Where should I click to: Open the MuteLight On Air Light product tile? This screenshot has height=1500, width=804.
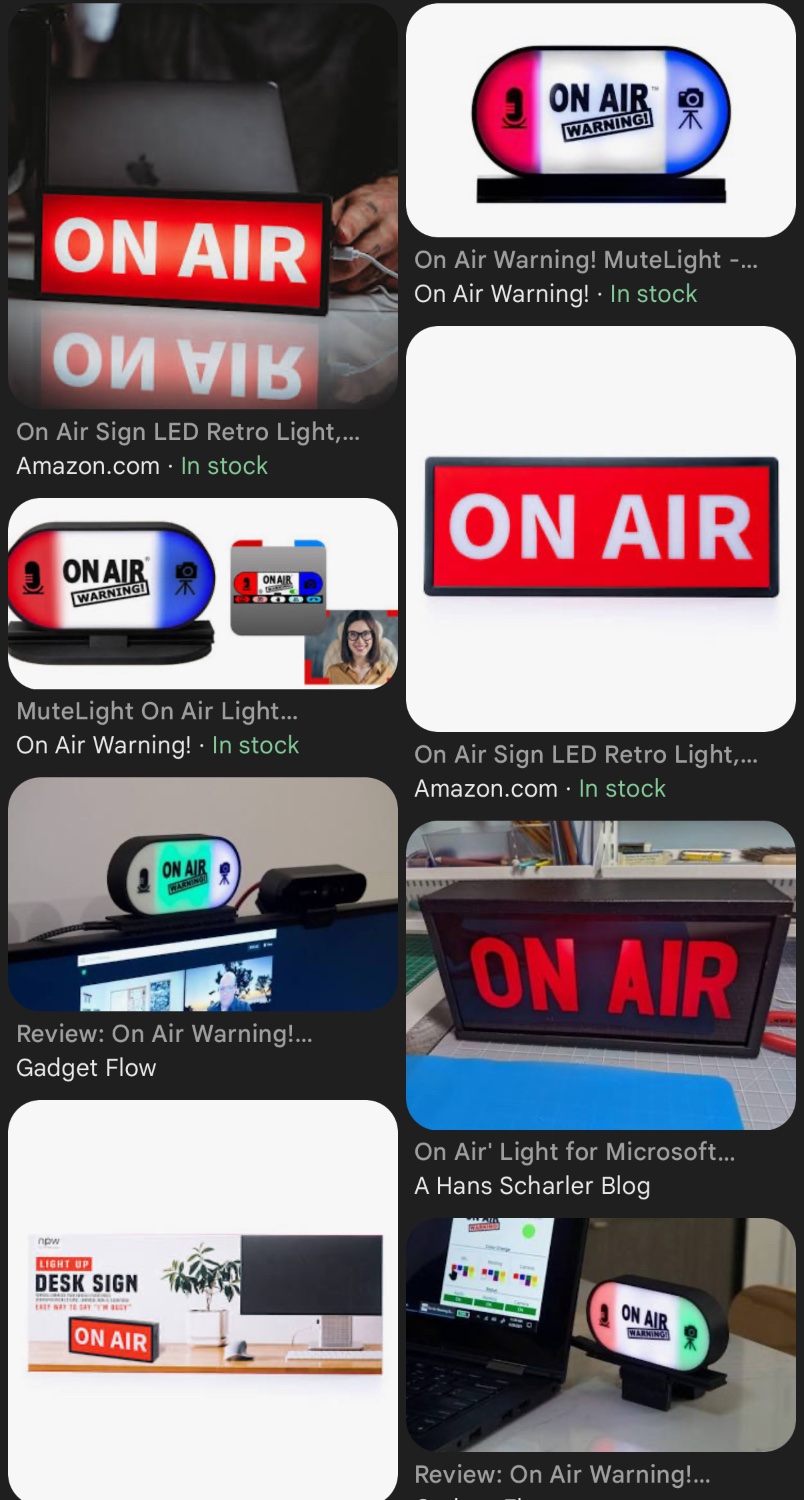202,593
